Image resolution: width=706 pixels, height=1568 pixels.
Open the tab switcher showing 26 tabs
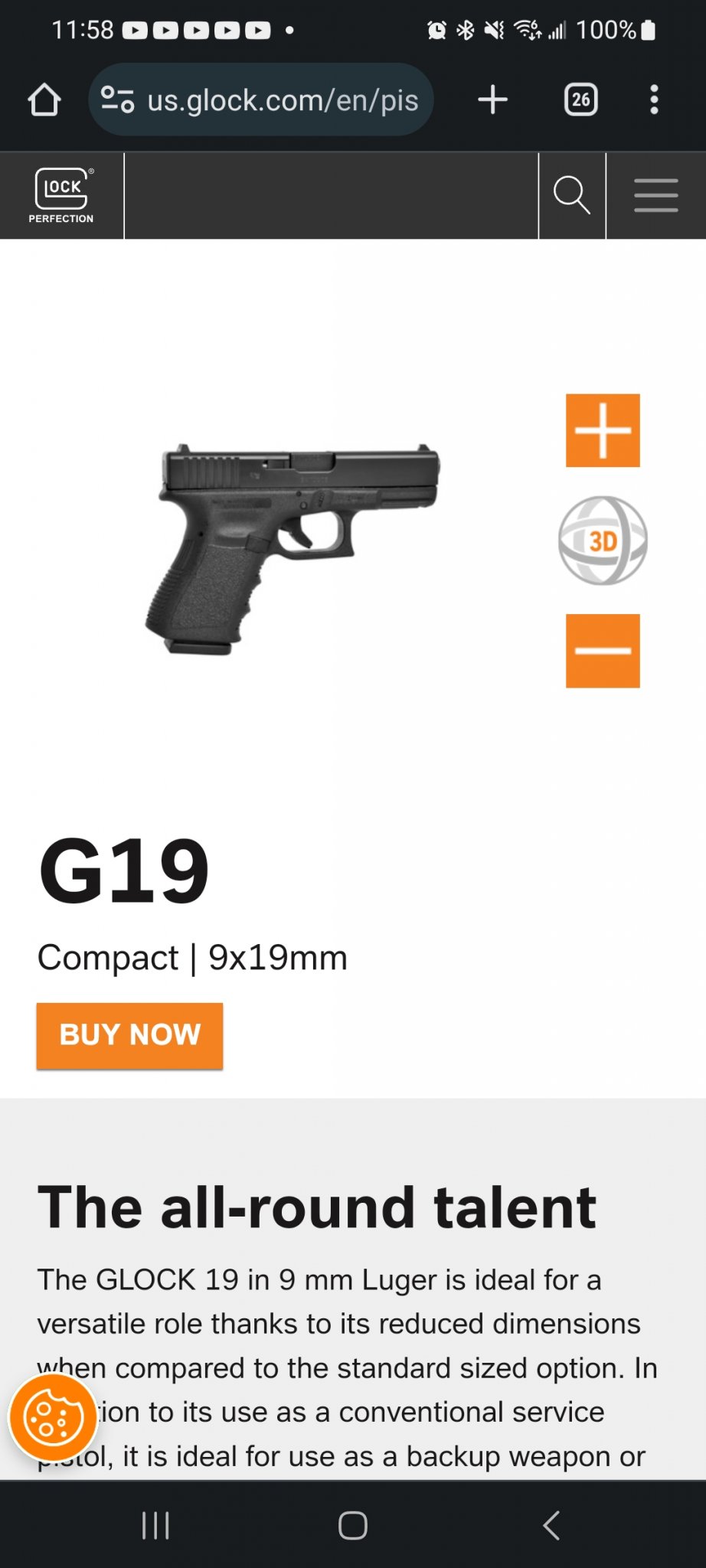pos(580,100)
